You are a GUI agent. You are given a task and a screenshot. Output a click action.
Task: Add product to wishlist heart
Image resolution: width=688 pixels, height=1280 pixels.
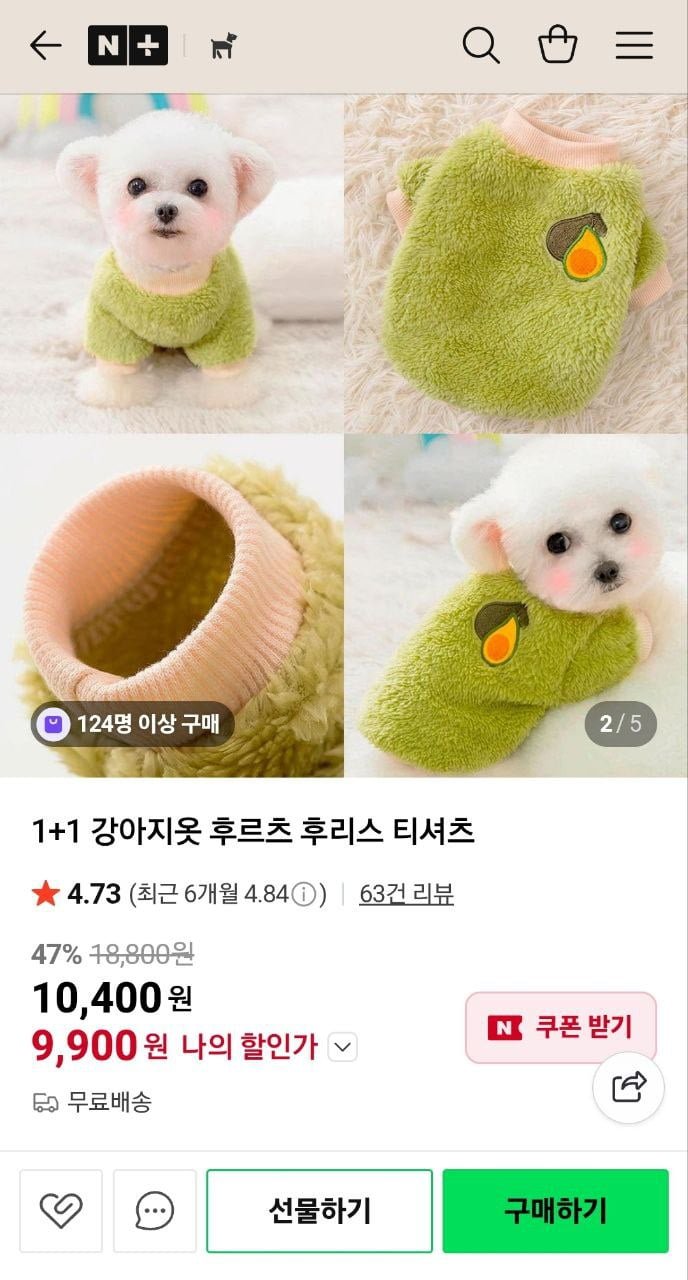[x=61, y=1211]
